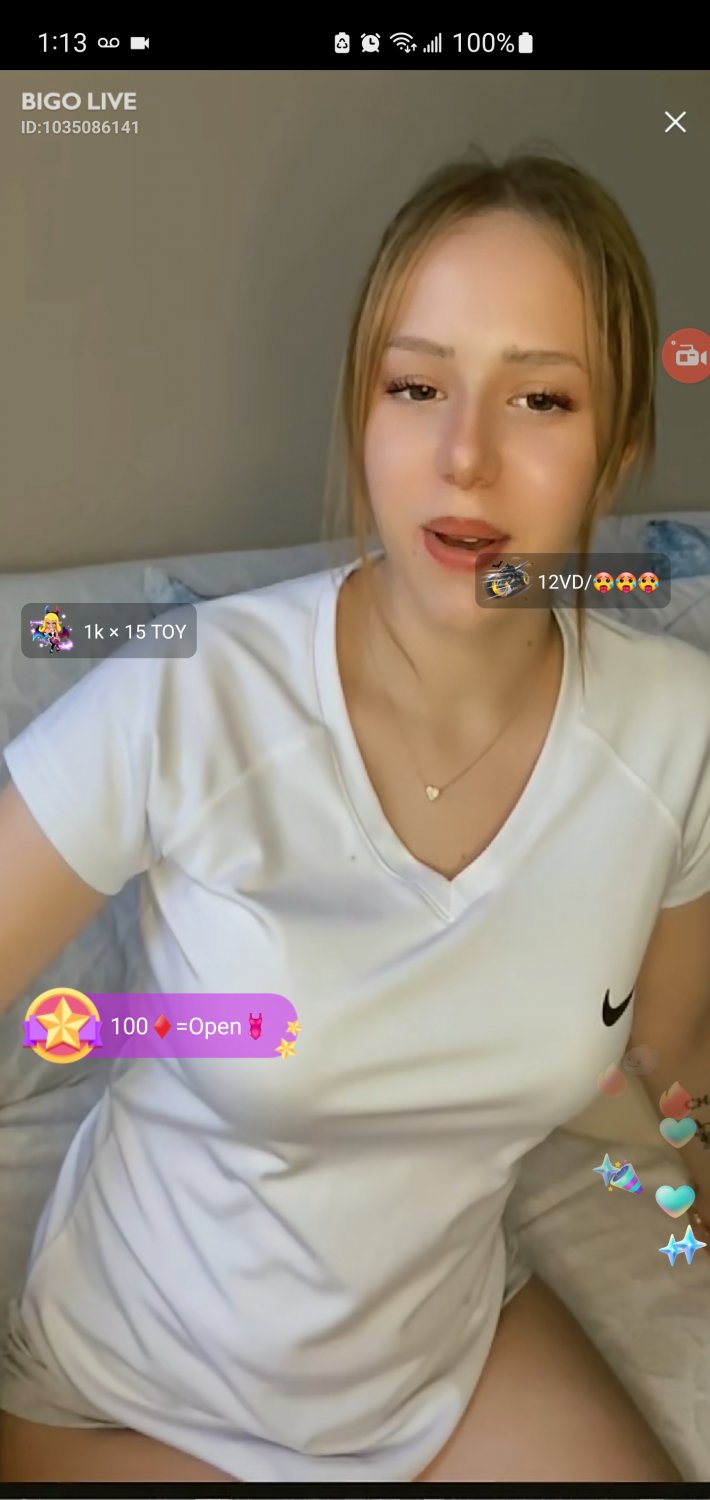Open the 100 = Open star banner

[162, 1026]
